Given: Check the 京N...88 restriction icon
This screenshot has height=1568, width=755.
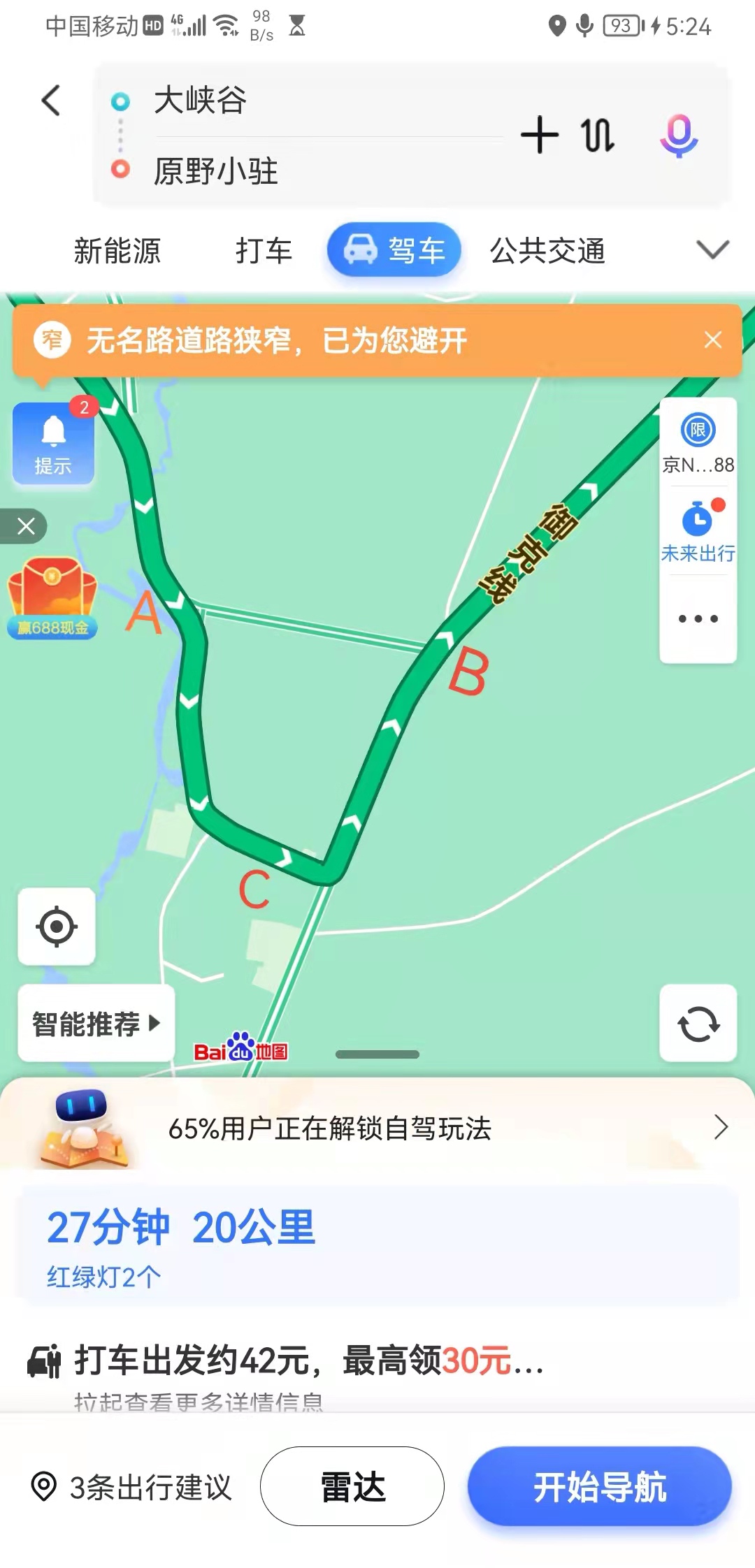Looking at the screenshot, I should point(697,433).
